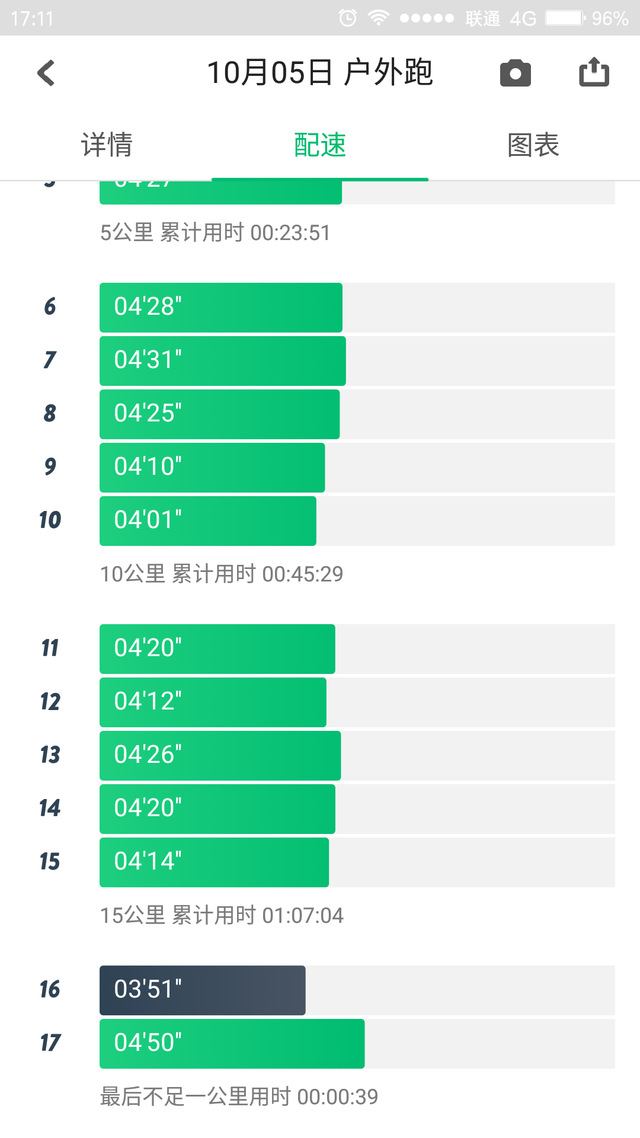Open the camera icon in the header
This screenshot has width=640, height=1138.
[x=515, y=73]
